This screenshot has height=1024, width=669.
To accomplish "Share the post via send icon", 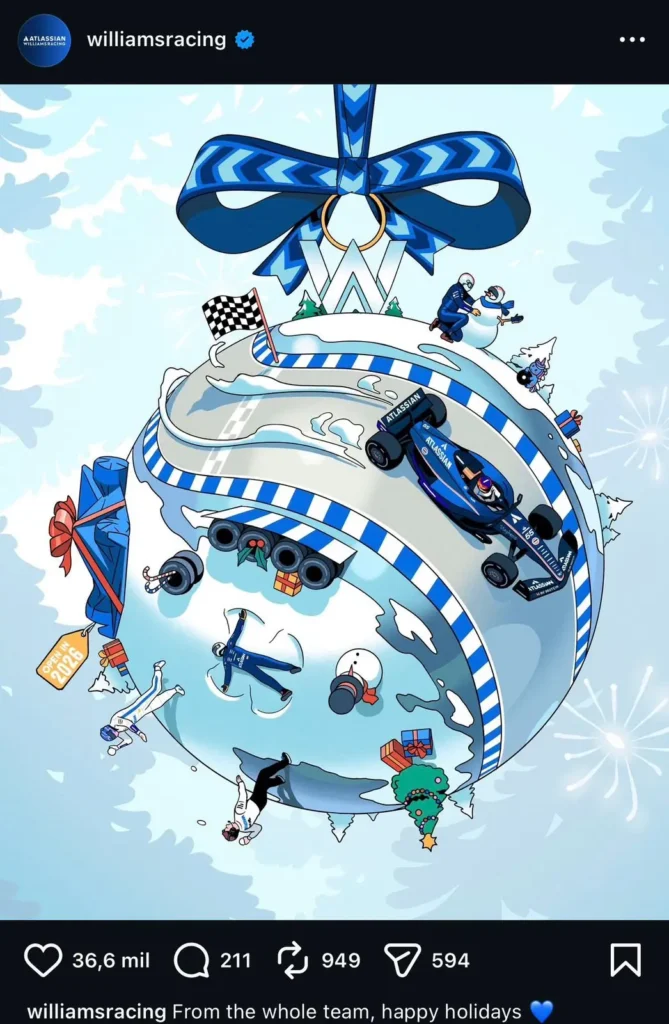I will click(x=403, y=961).
